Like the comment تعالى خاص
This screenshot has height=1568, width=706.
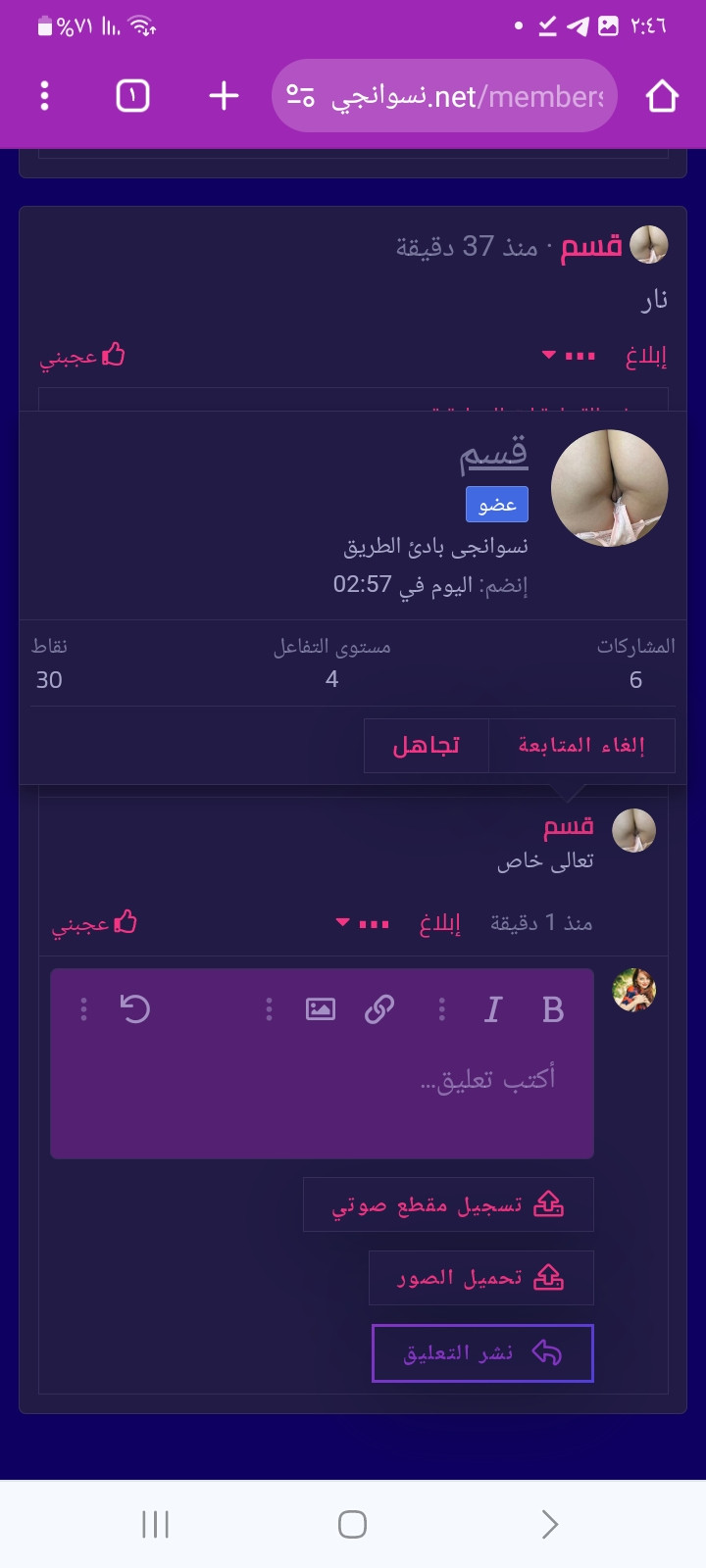(x=94, y=923)
